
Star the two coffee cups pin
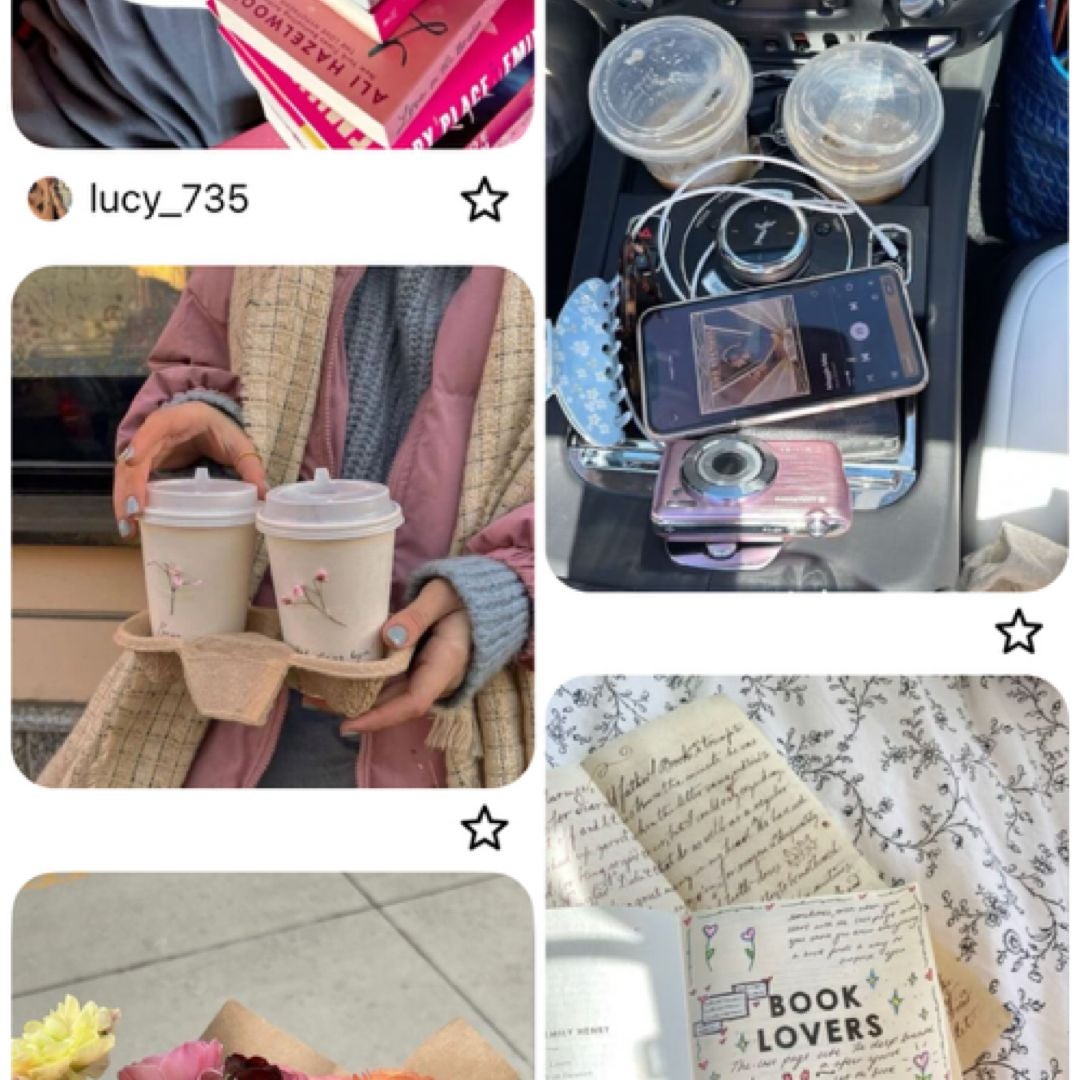[485, 828]
